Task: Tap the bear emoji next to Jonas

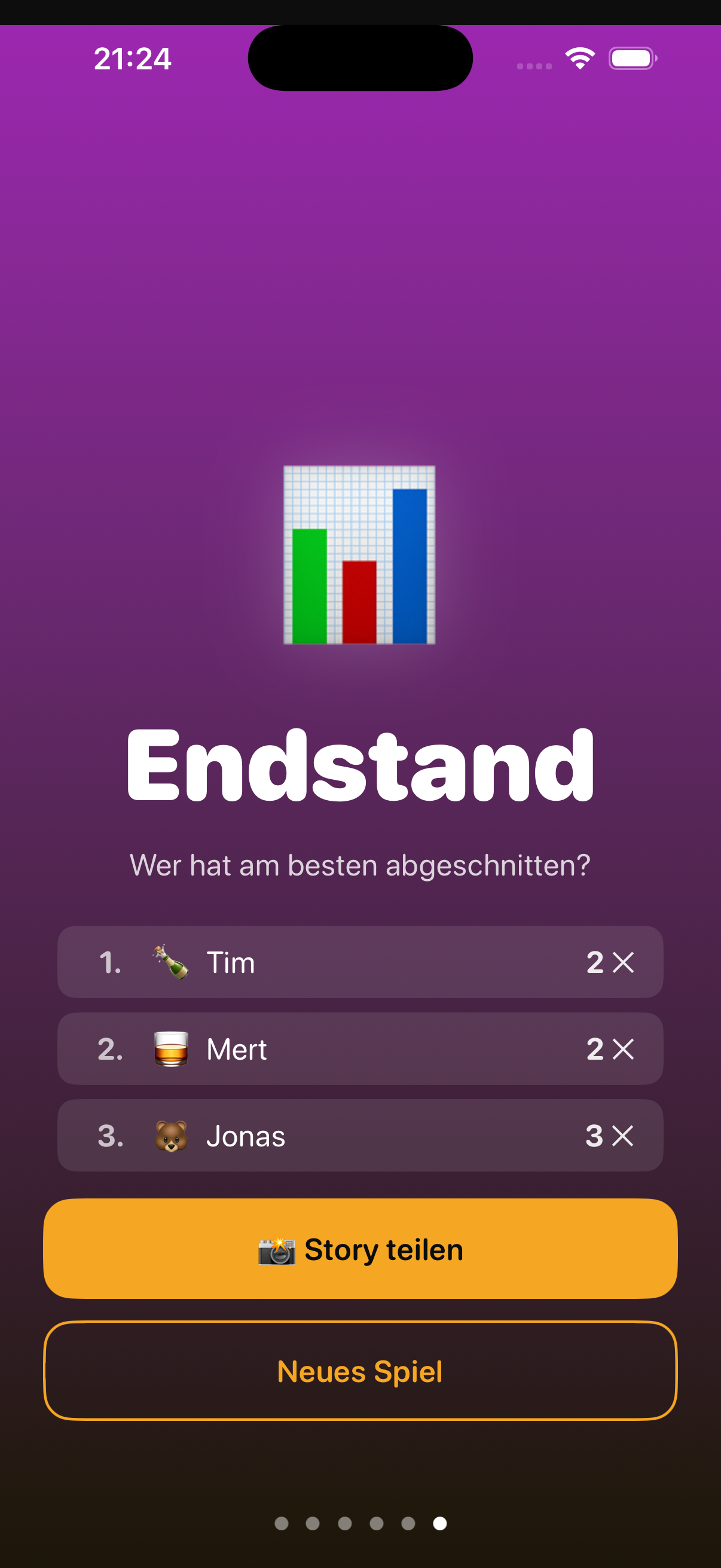Action: [171, 1136]
